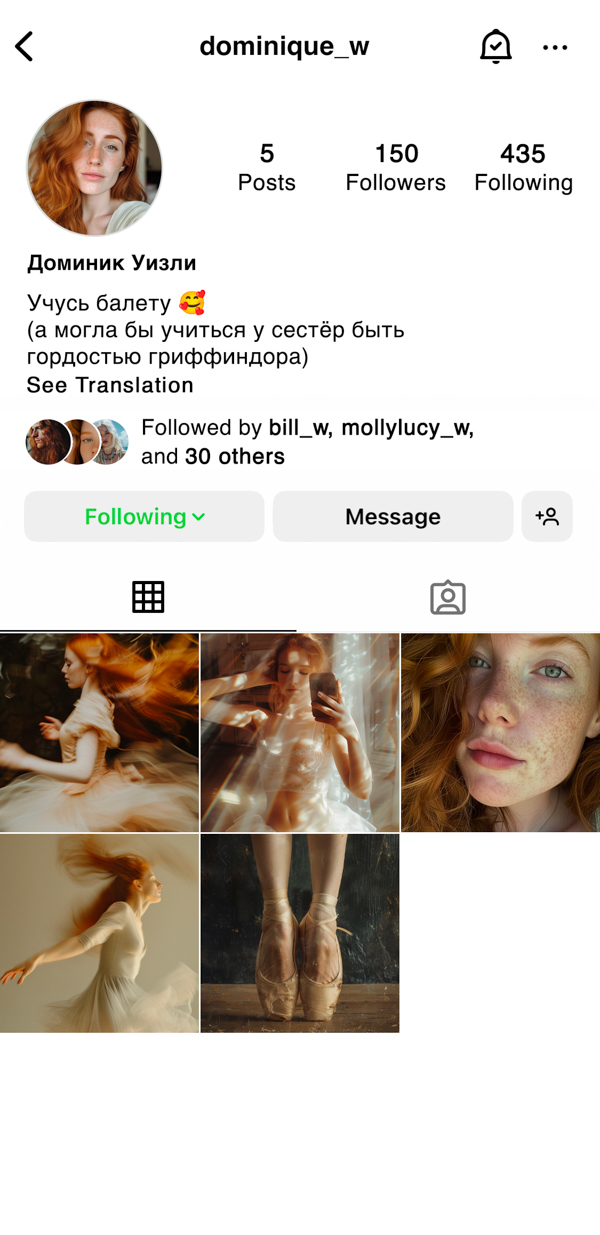View the profile picture of dominique_w
The height and width of the screenshot is (1235, 600).
click(94, 167)
